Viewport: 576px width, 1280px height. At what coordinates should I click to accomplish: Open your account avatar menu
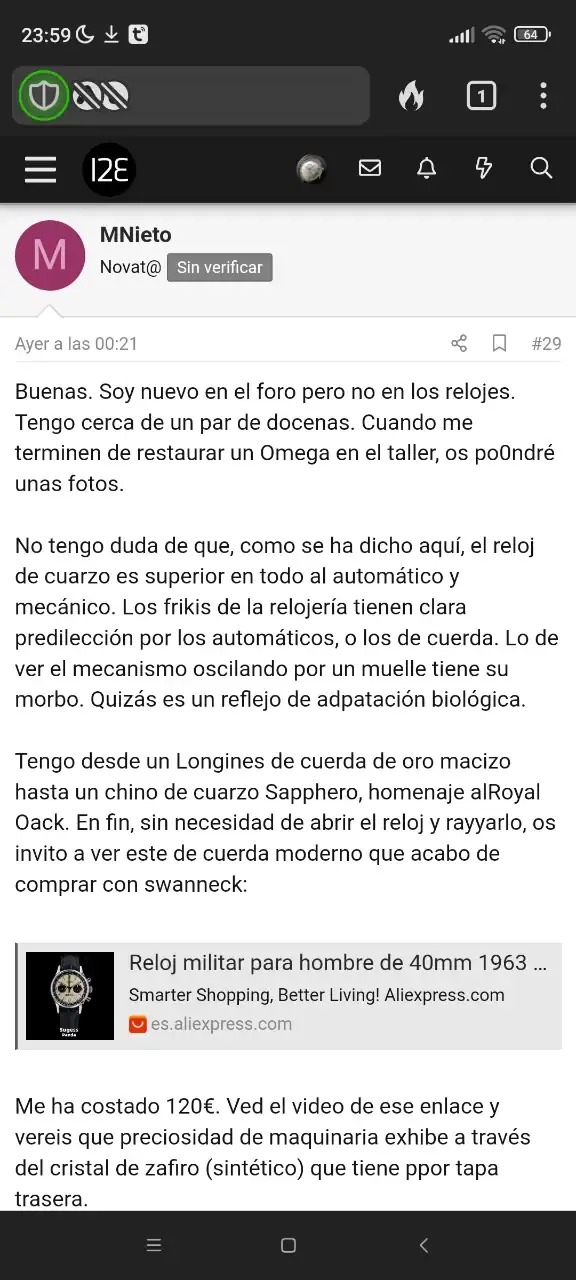(x=311, y=169)
